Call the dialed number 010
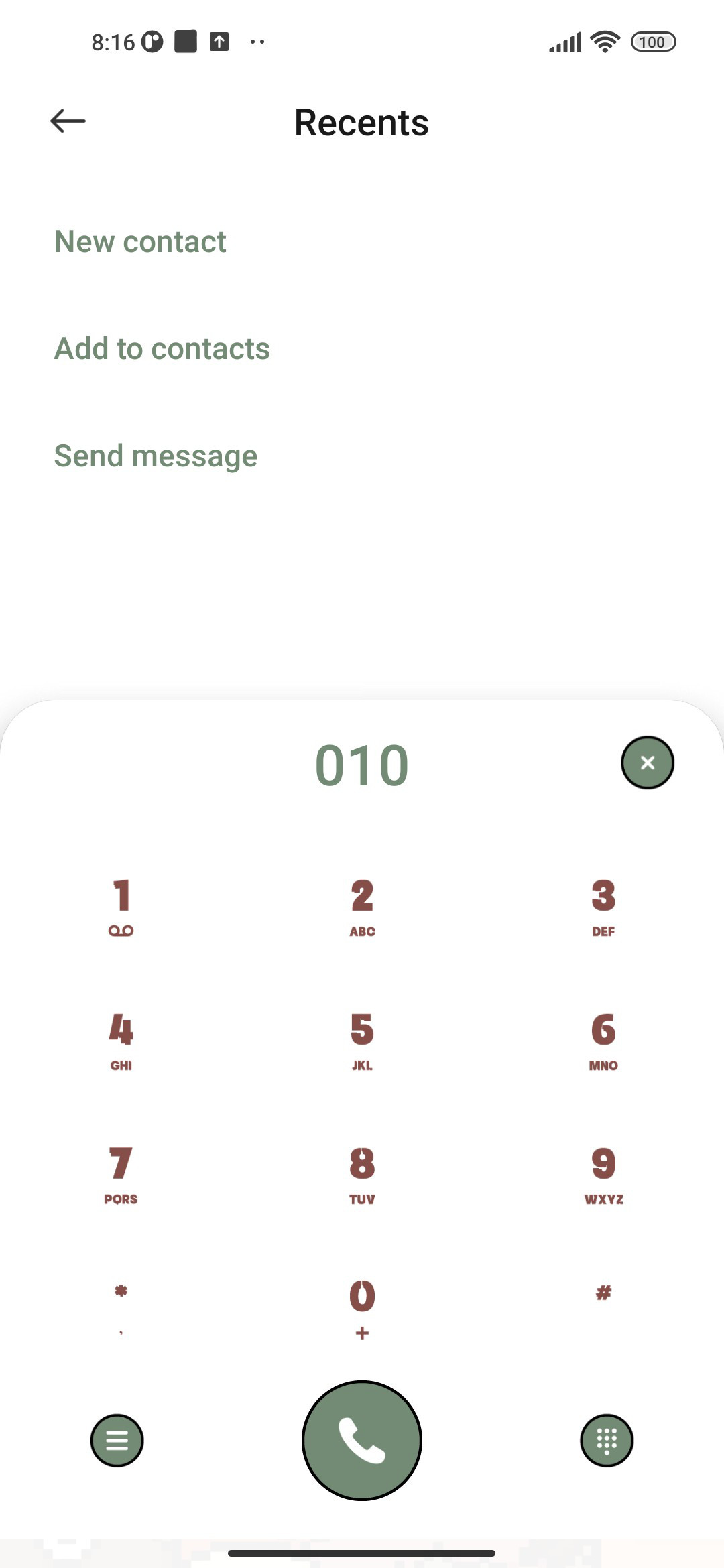724x1568 pixels. point(362,1441)
